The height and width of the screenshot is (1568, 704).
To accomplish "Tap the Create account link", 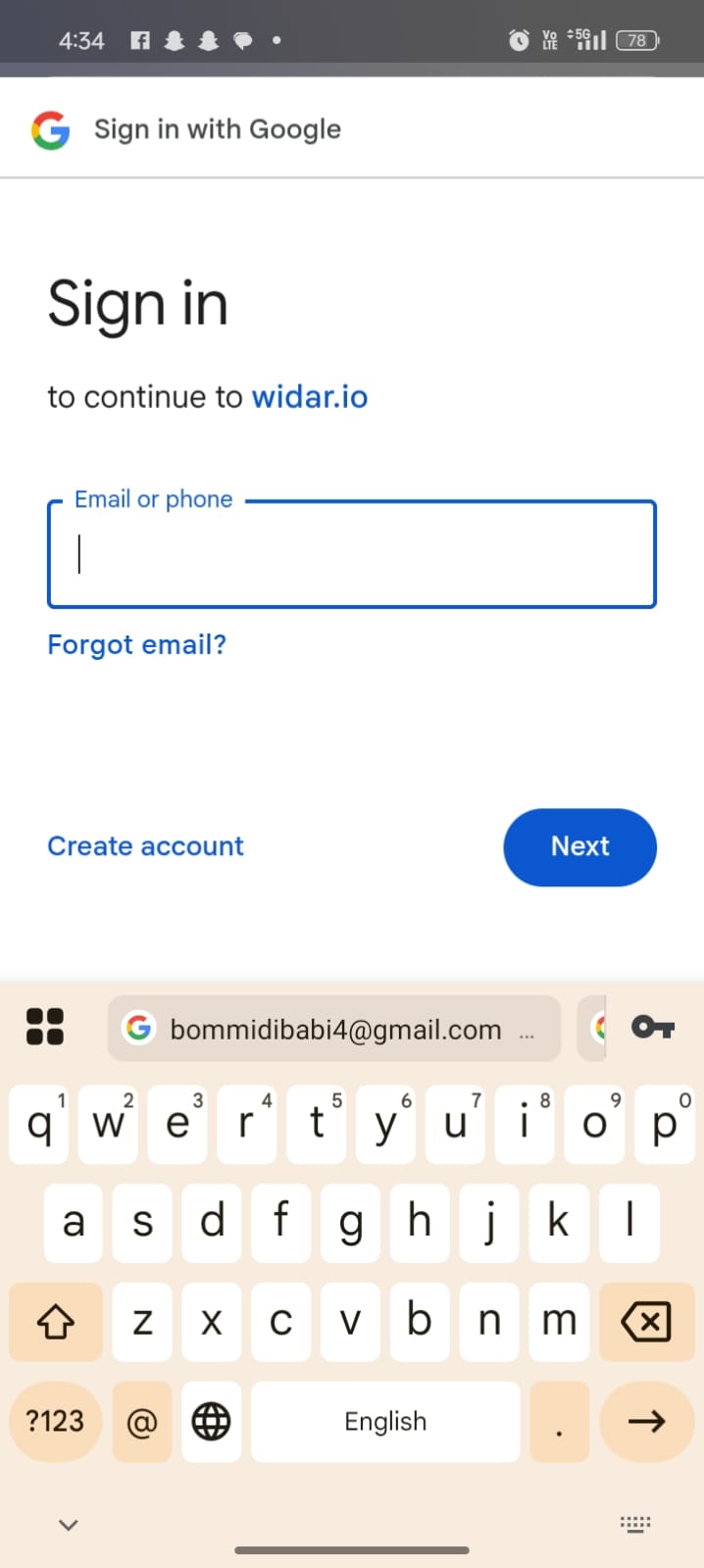I will tap(145, 846).
